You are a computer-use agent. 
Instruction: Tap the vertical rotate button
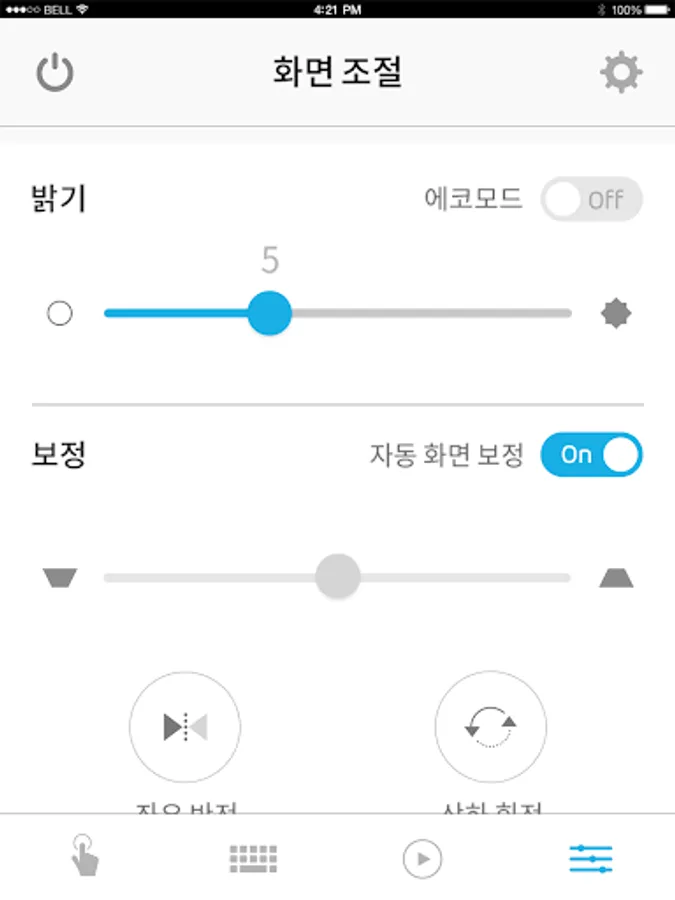click(490, 727)
